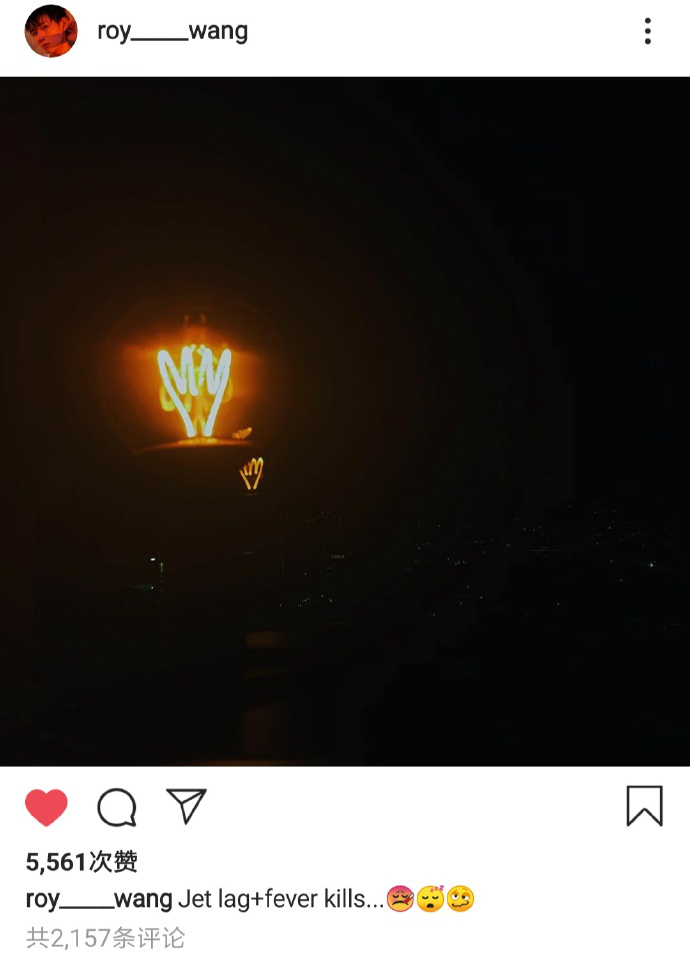
Task: Open the roy_____wang username in post header
Action: point(172,31)
